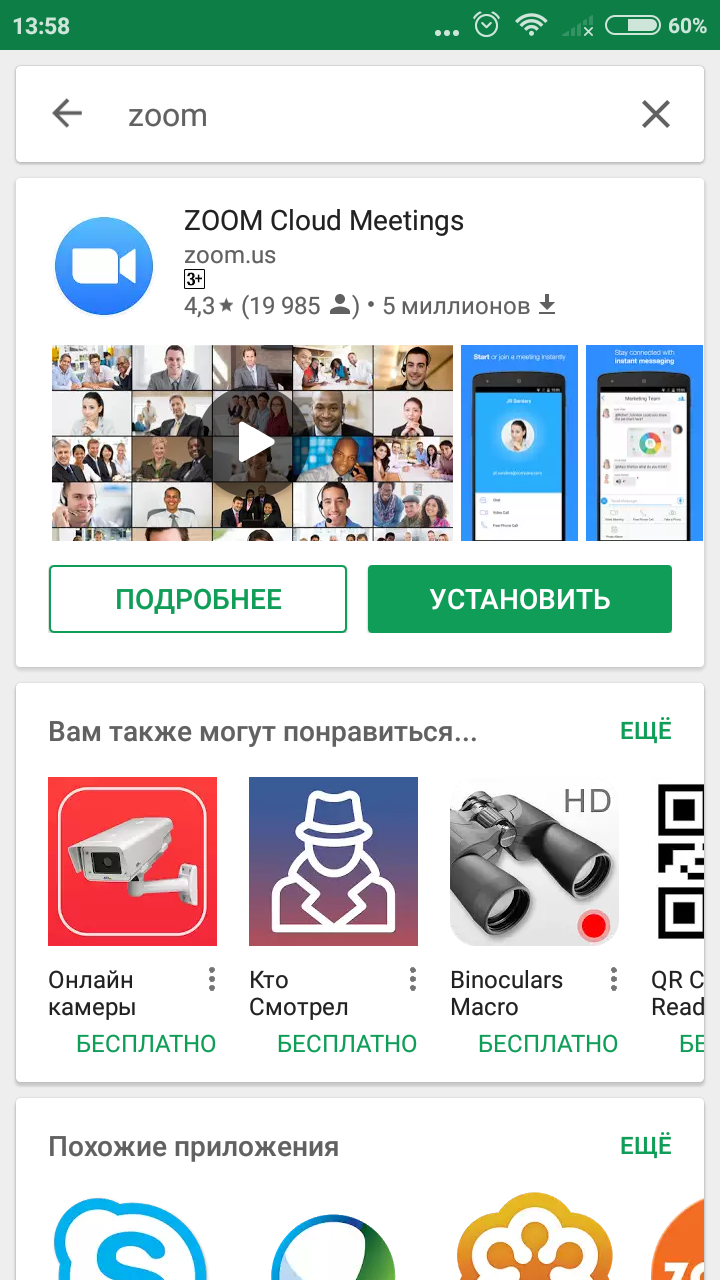Install ZOOM with the УСТАНОВИТЬ button
The image size is (720, 1280).
tap(519, 599)
